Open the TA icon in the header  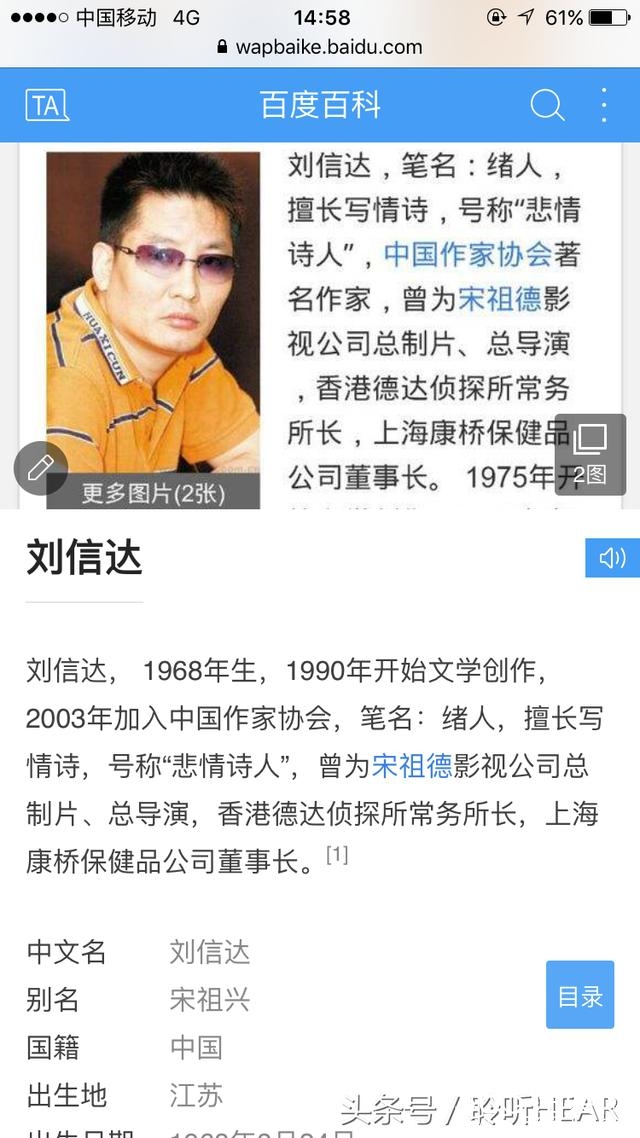click(47, 105)
